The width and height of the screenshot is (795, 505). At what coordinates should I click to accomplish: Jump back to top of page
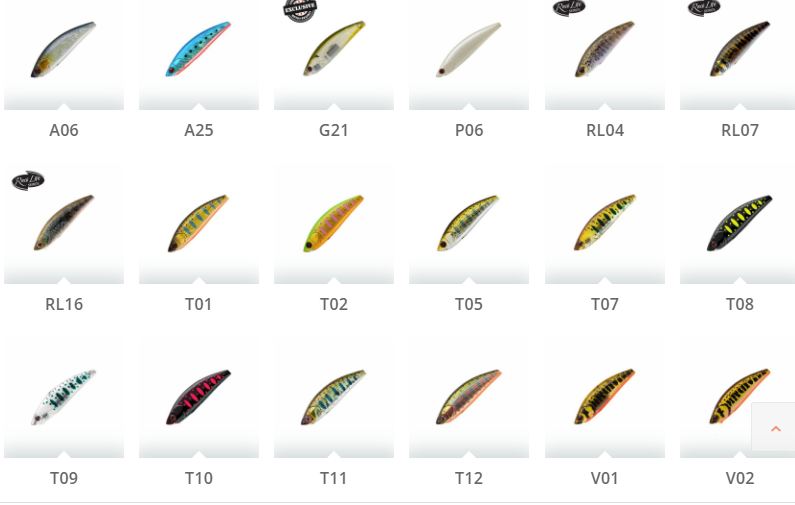coord(774,428)
